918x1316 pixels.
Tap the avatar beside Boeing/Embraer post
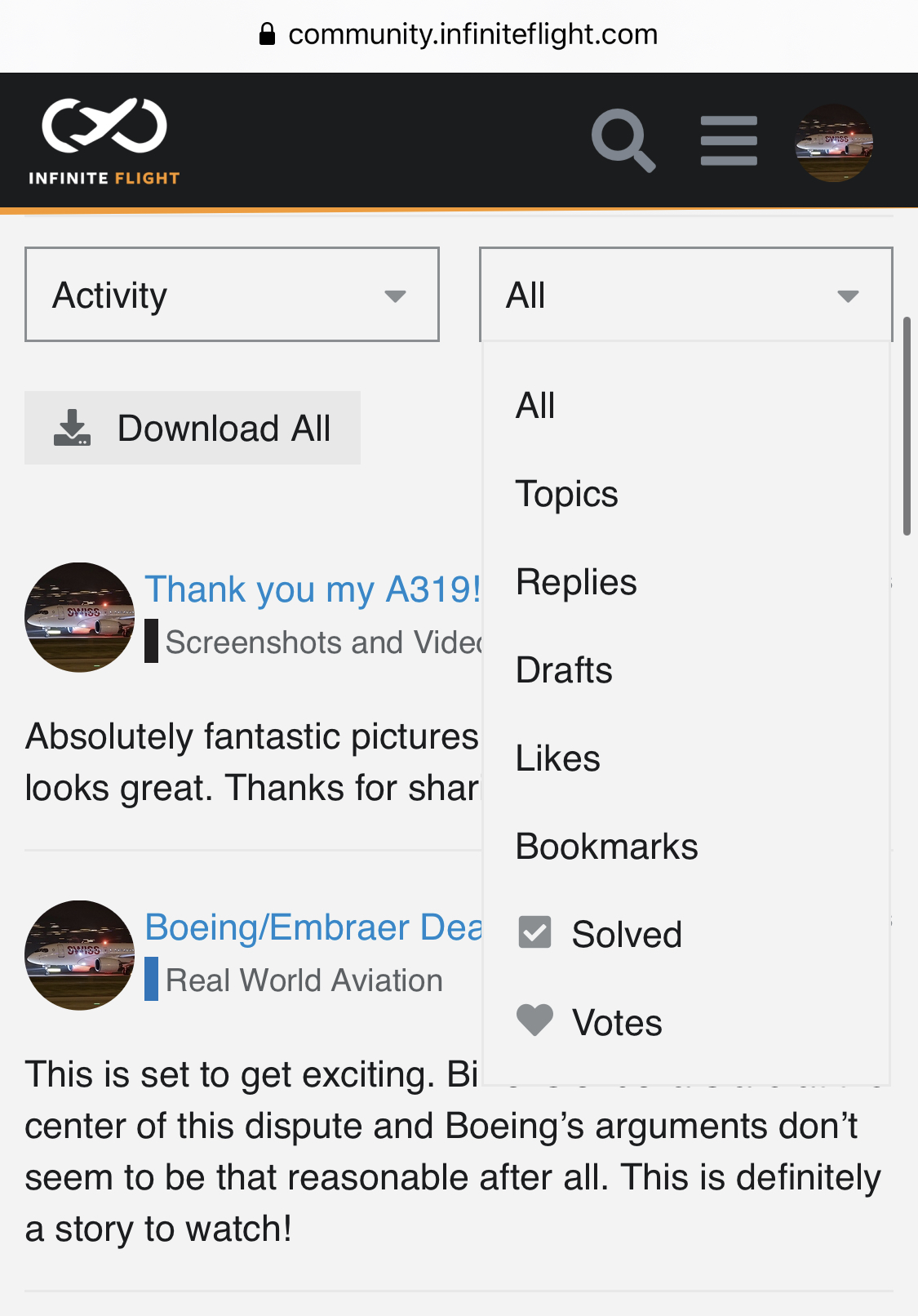coord(79,955)
